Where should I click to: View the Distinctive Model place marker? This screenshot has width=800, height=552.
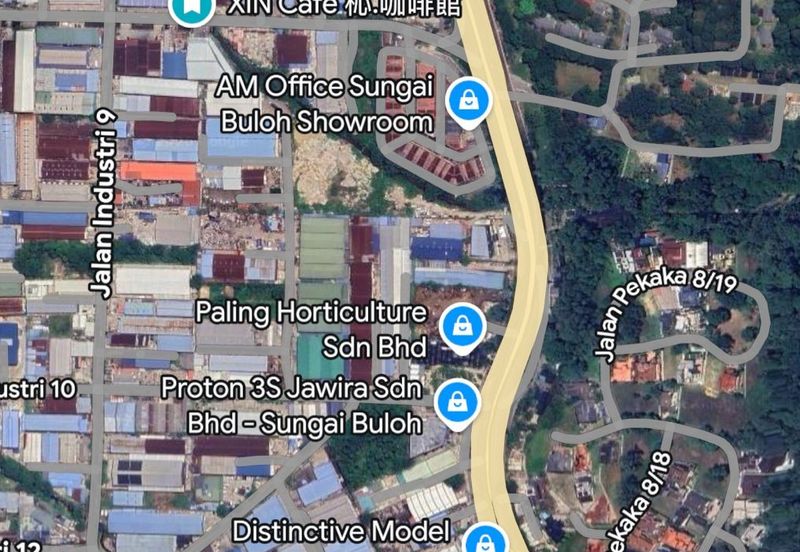tap(486, 540)
